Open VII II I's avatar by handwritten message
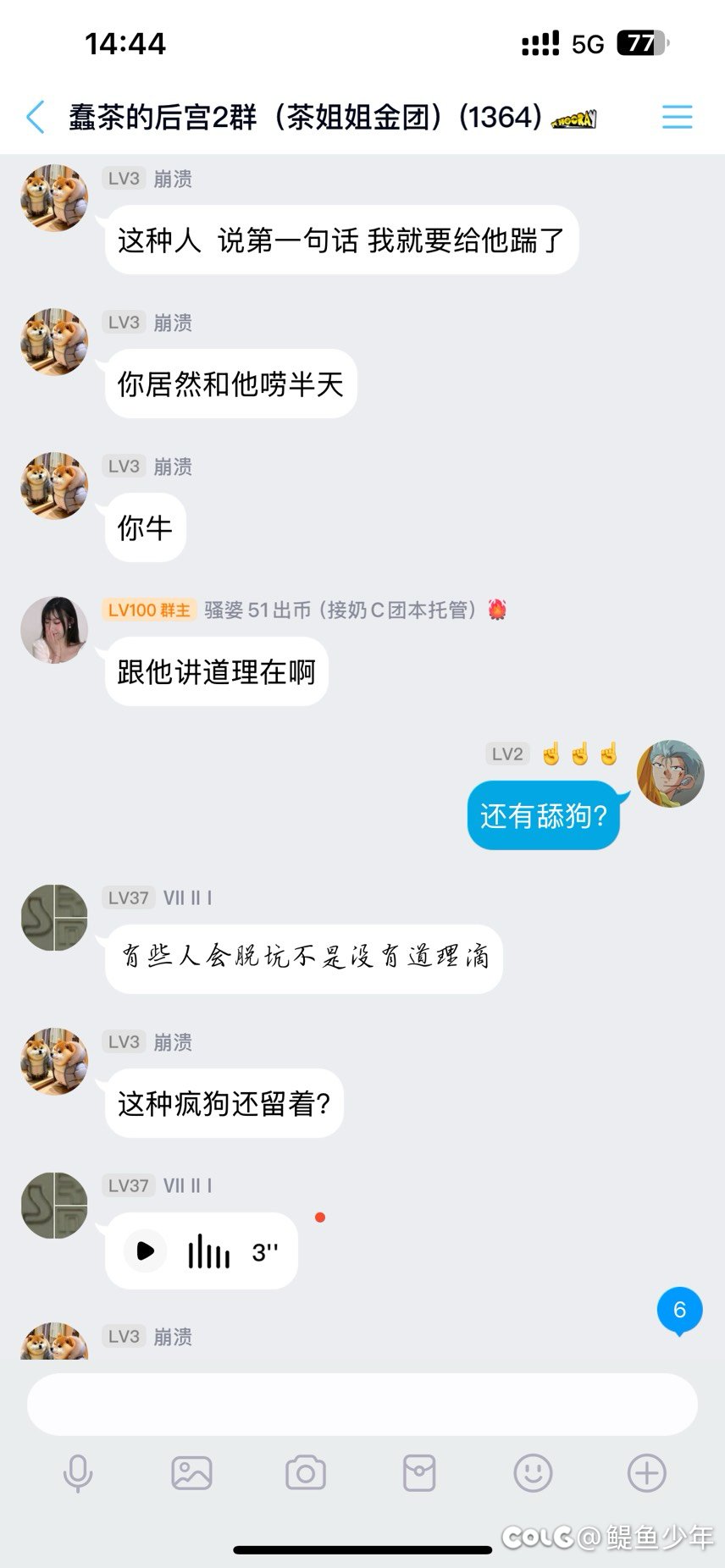 (x=54, y=917)
